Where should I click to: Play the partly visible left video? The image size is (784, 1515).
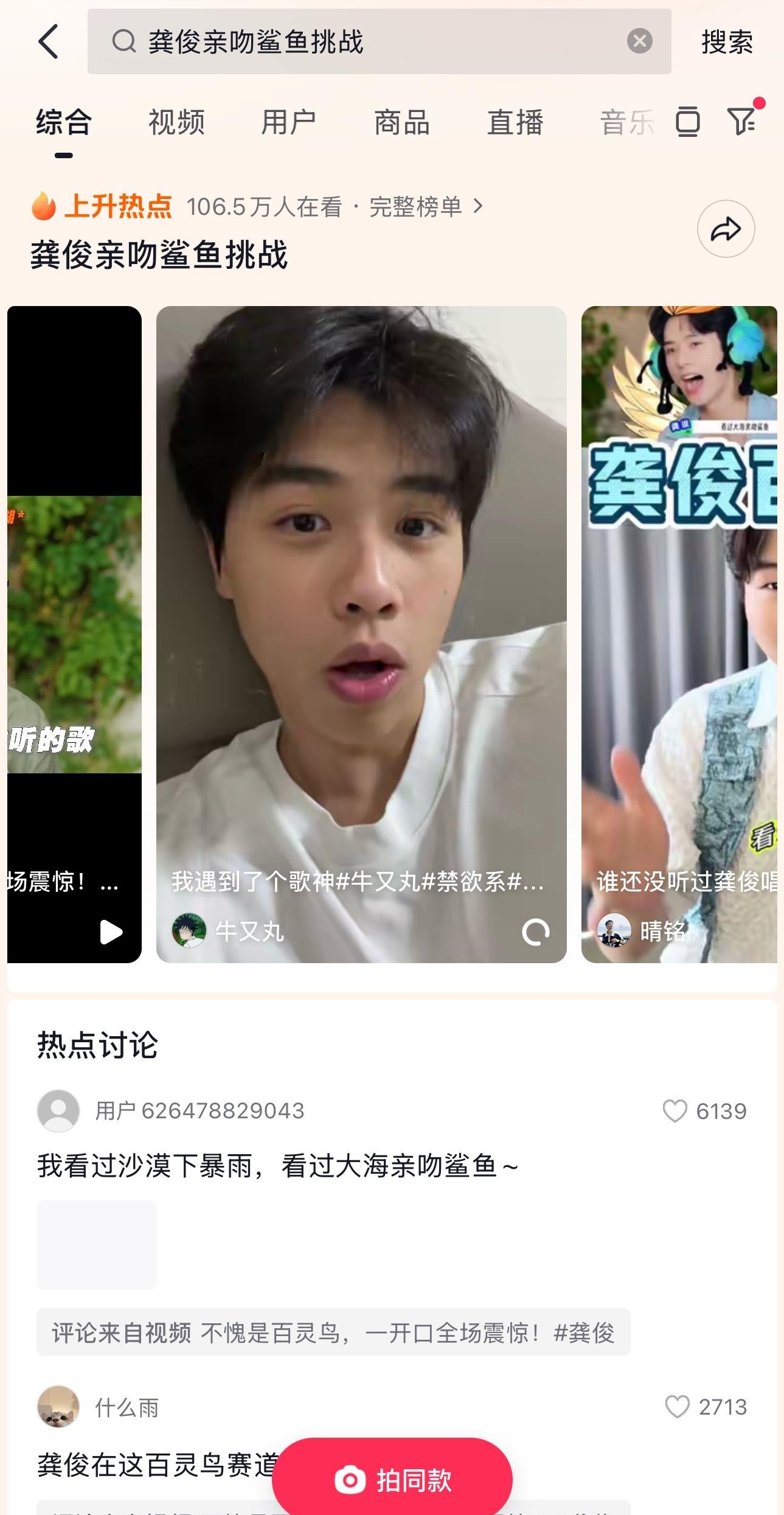tap(74, 633)
